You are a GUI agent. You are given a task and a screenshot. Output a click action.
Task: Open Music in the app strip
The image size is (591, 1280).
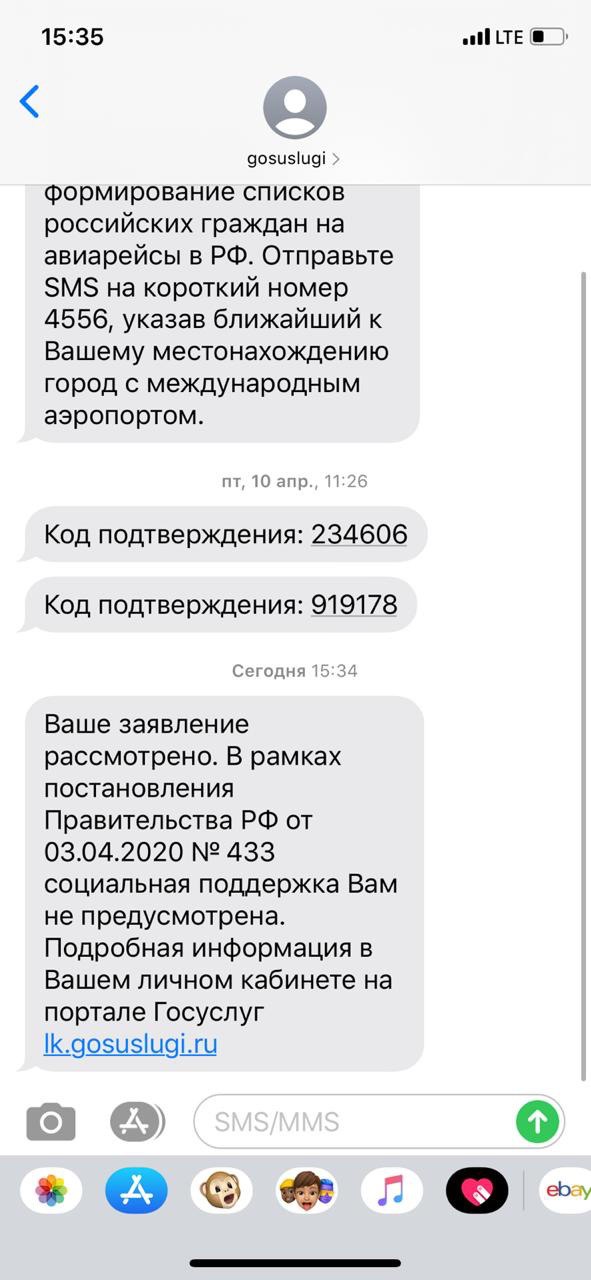point(391,1191)
